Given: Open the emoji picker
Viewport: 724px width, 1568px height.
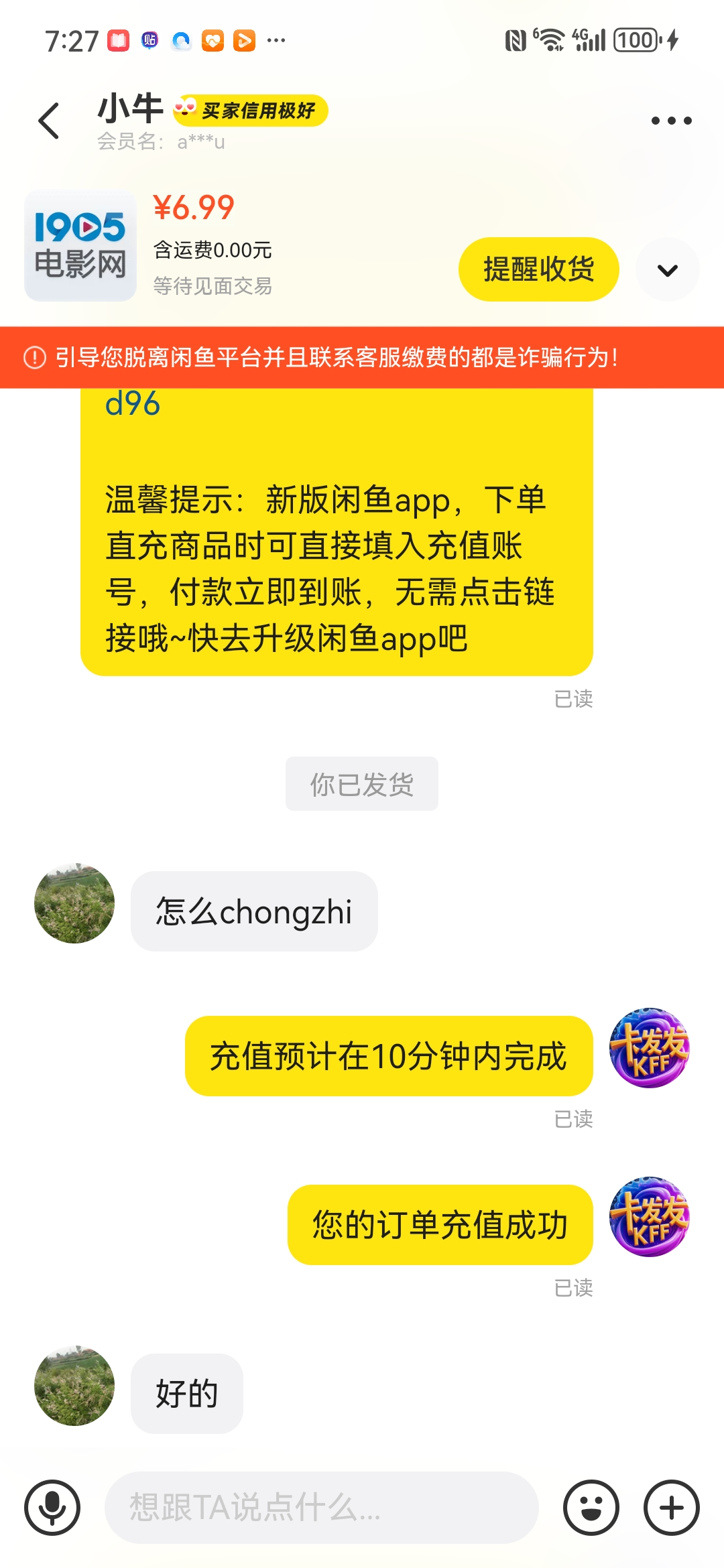Looking at the screenshot, I should [591, 1508].
